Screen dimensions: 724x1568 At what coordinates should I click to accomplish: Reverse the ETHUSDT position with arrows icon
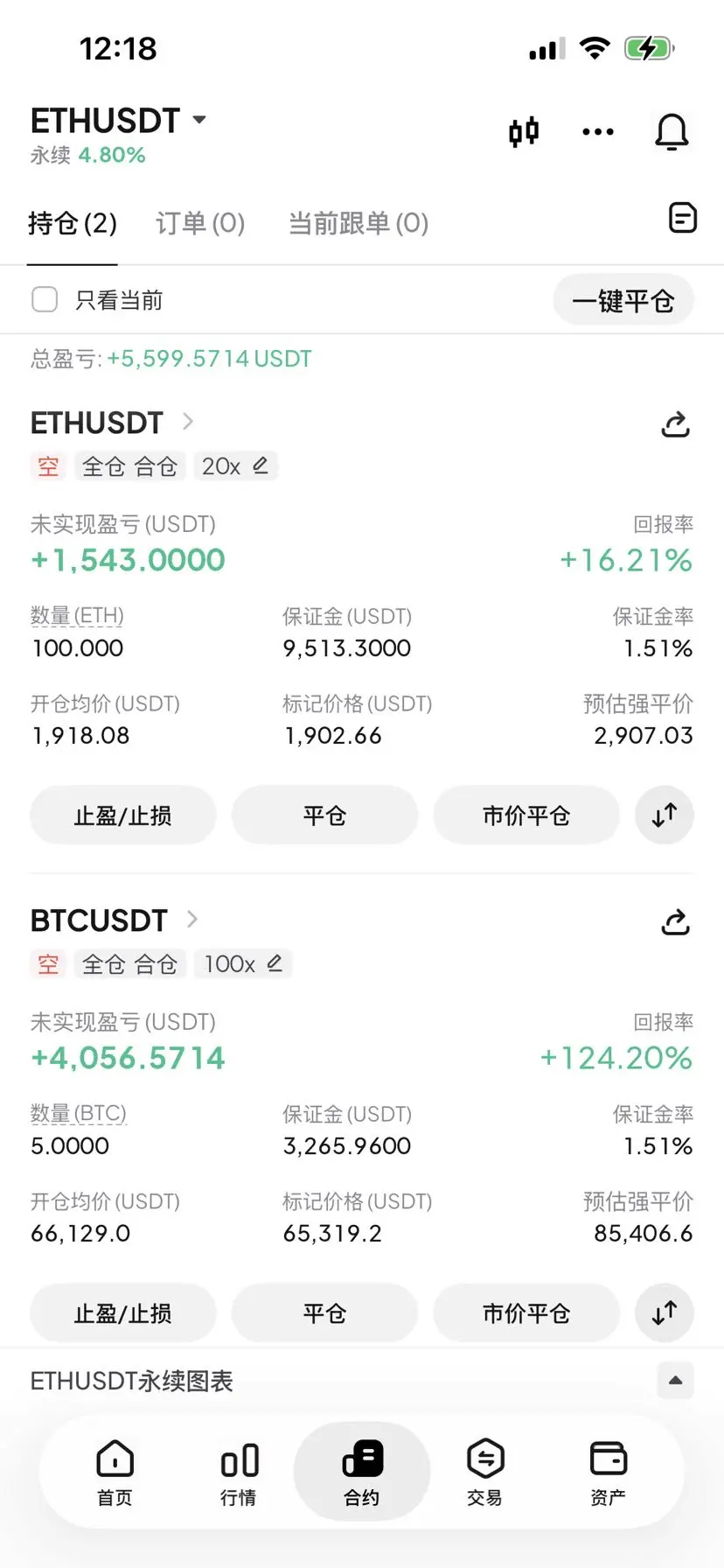pos(665,815)
